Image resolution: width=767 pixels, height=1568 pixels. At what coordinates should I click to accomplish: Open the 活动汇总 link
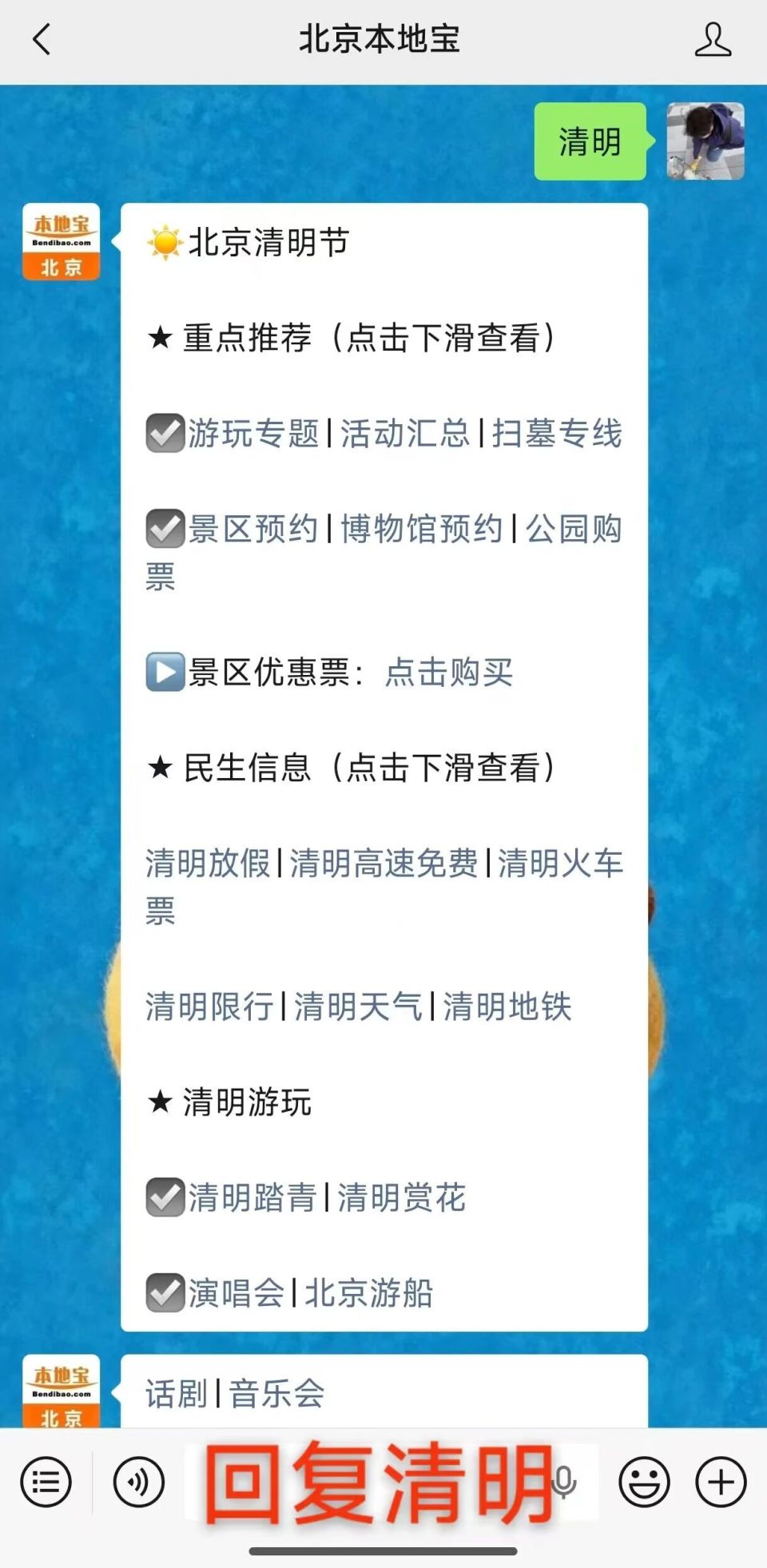click(404, 434)
